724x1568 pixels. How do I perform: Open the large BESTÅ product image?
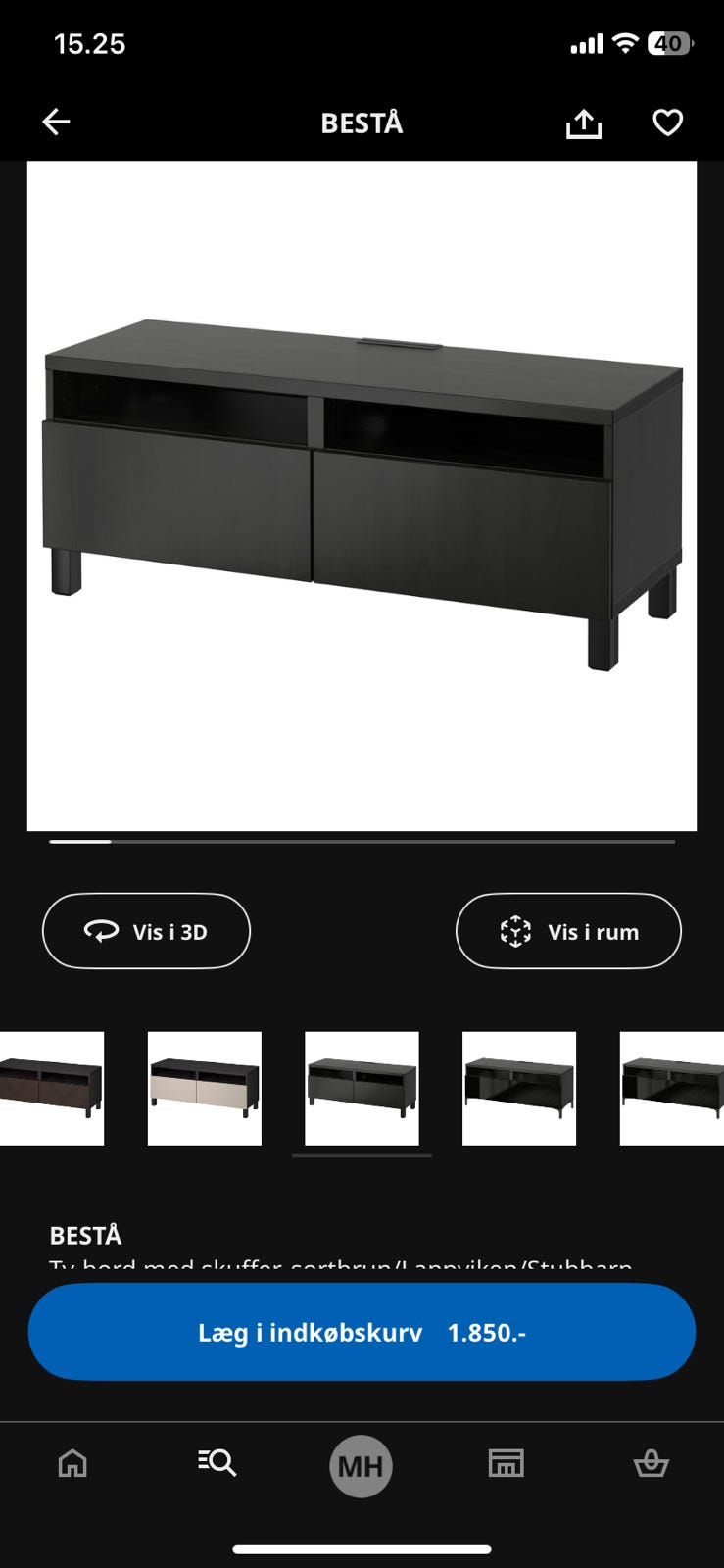click(362, 496)
